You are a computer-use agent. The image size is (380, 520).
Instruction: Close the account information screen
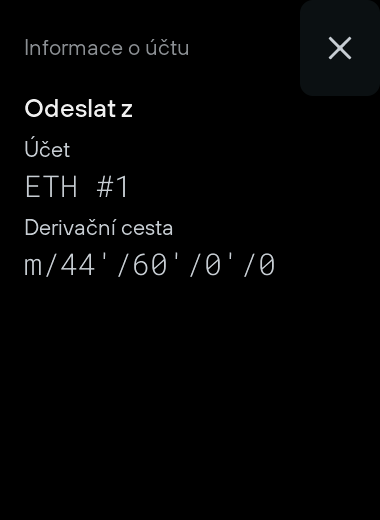[x=340, y=48]
